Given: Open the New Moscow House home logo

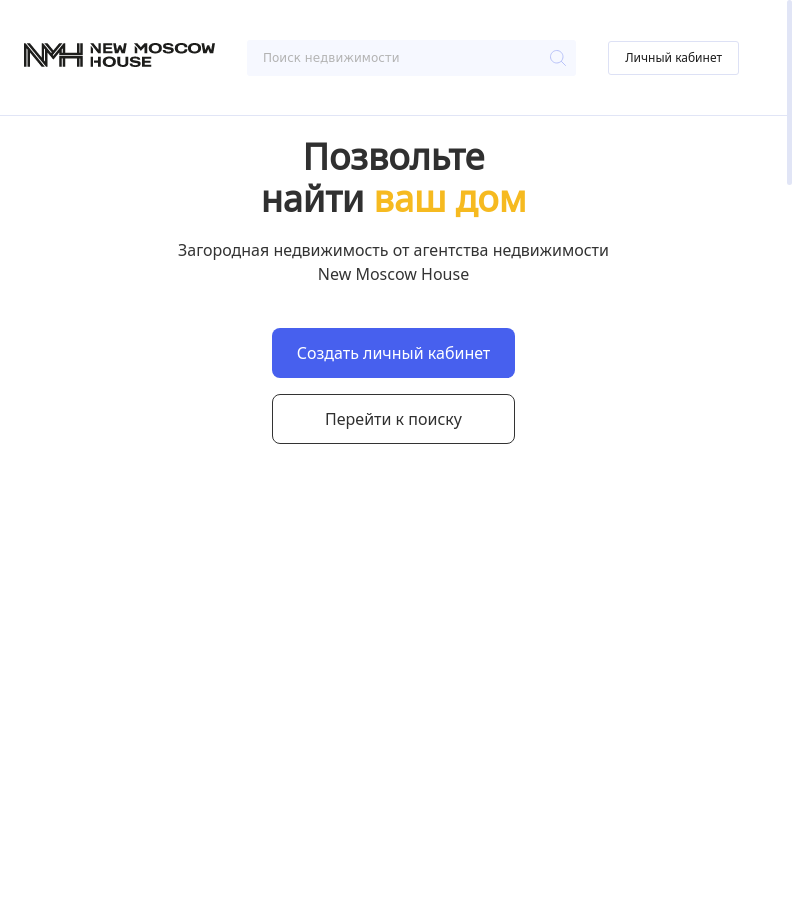Looking at the screenshot, I should (x=119, y=55).
